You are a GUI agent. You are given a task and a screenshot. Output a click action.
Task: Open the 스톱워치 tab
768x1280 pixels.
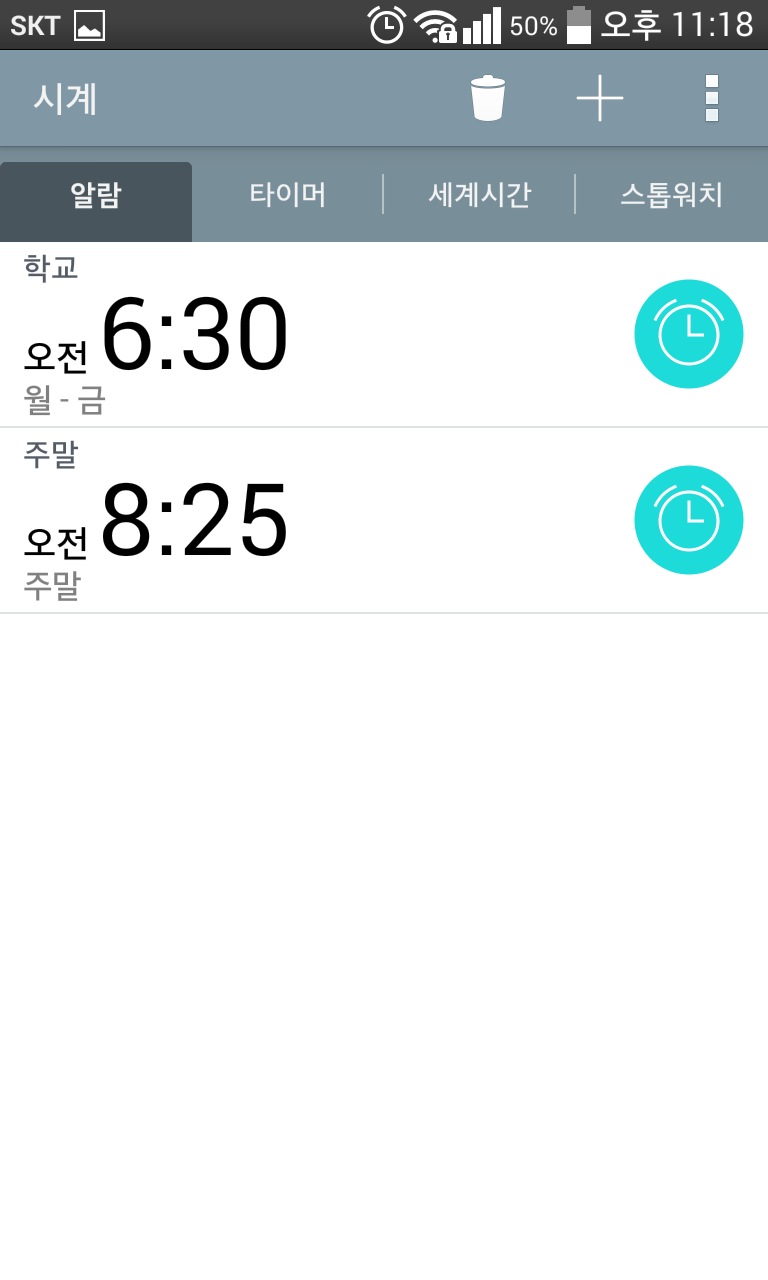tap(671, 195)
